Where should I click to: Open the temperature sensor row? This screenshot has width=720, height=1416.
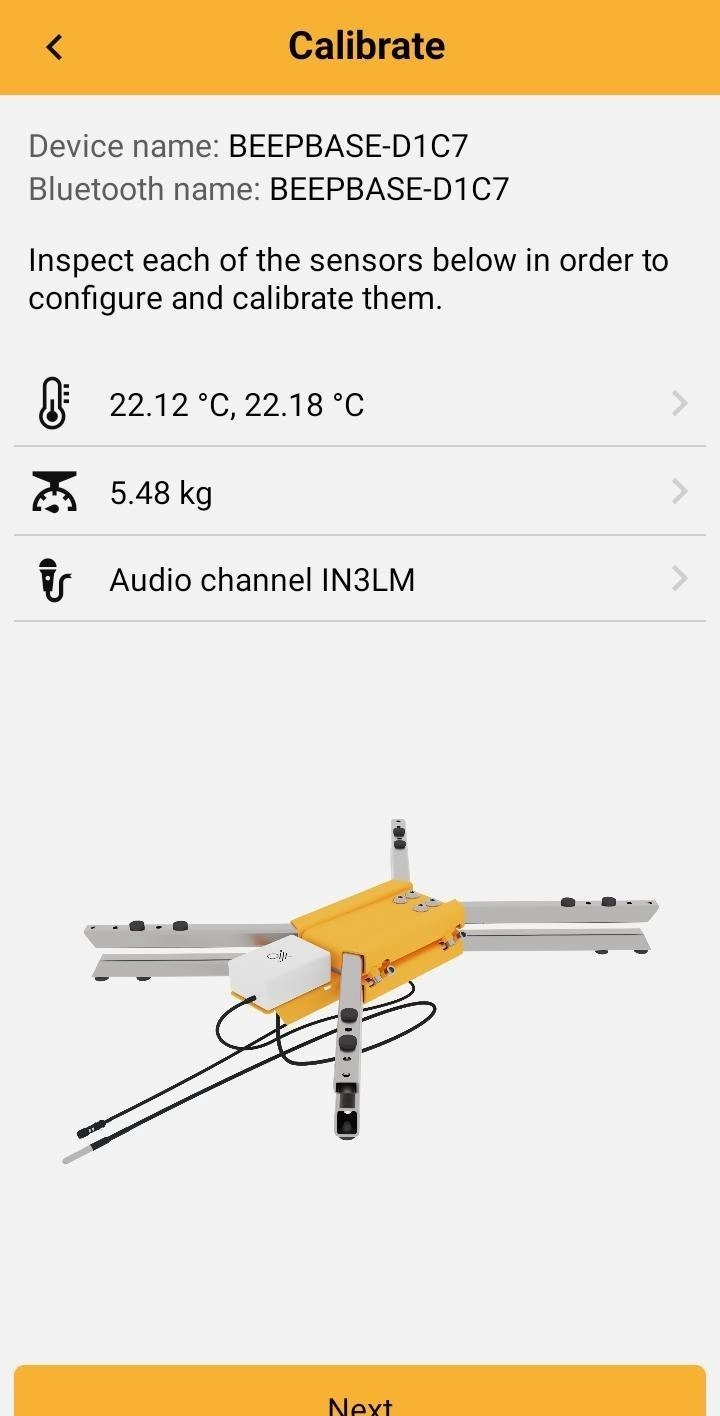coord(360,404)
